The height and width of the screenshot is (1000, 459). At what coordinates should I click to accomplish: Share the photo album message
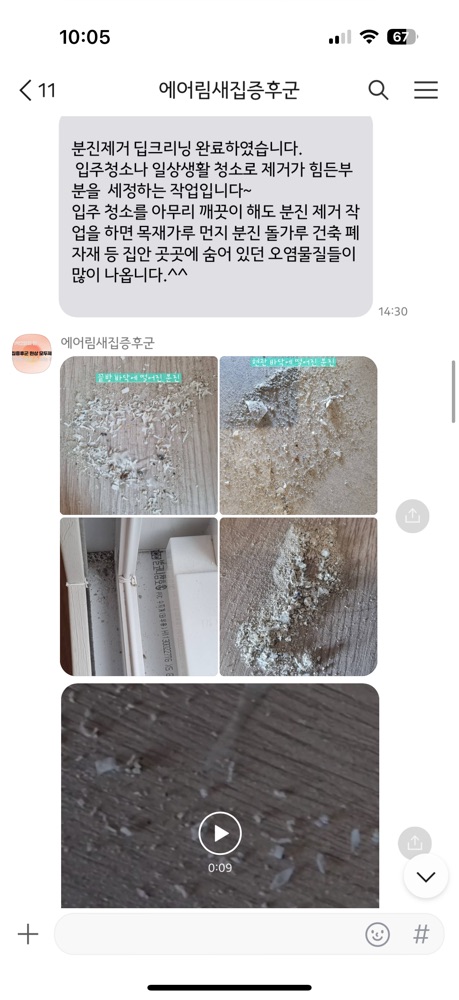(x=412, y=516)
